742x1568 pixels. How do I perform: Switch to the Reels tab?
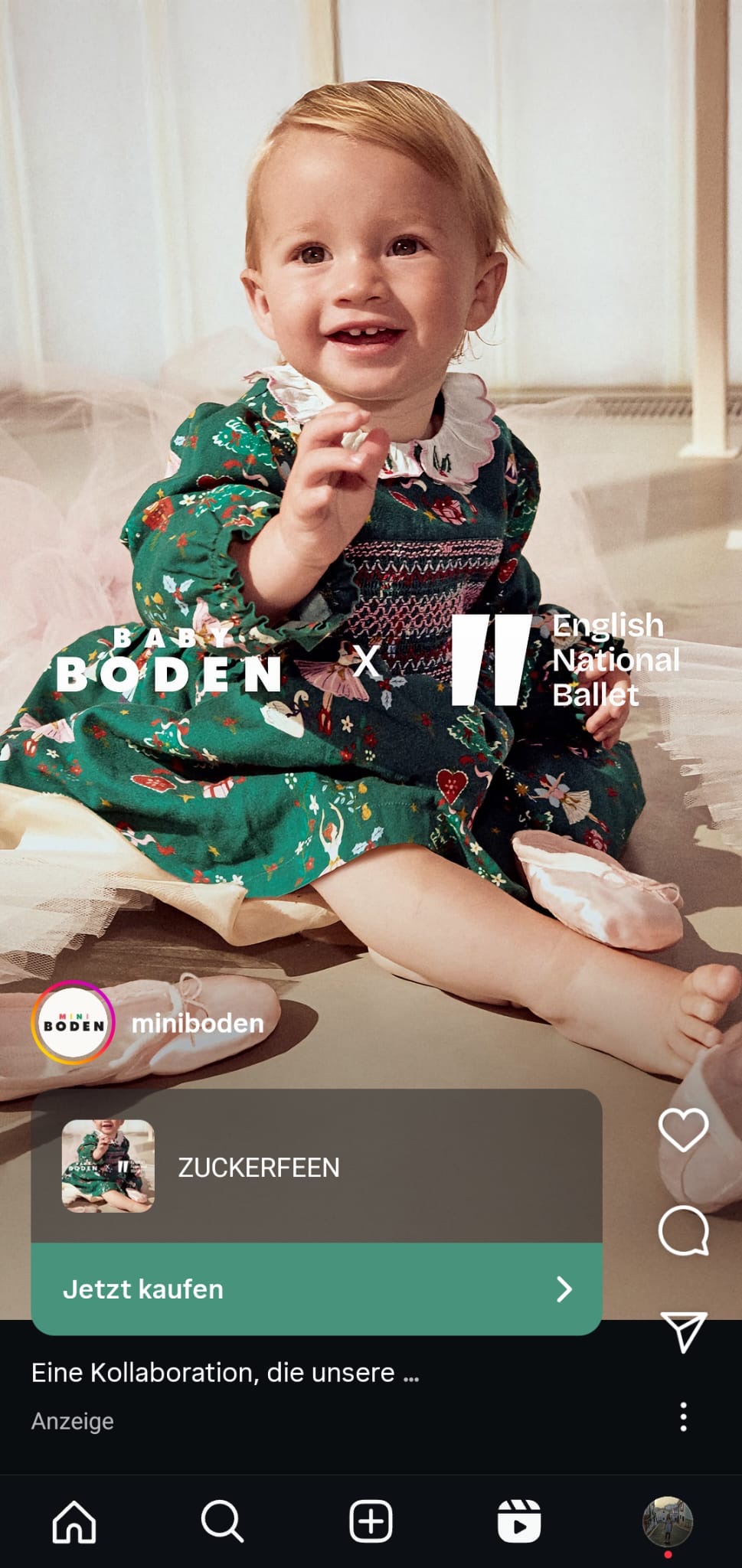click(519, 1521)
